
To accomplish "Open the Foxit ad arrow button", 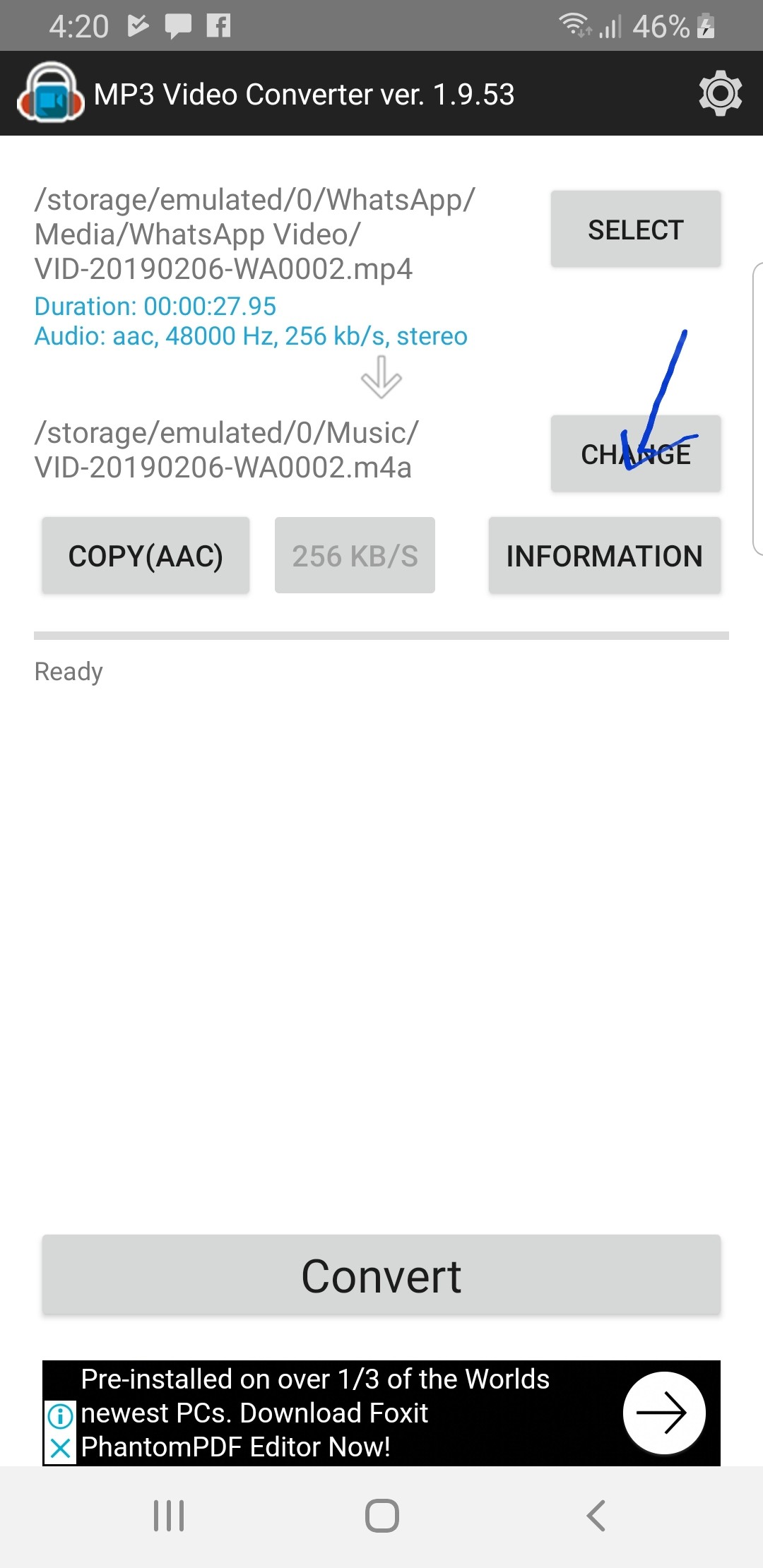I will coord(664,1413).
